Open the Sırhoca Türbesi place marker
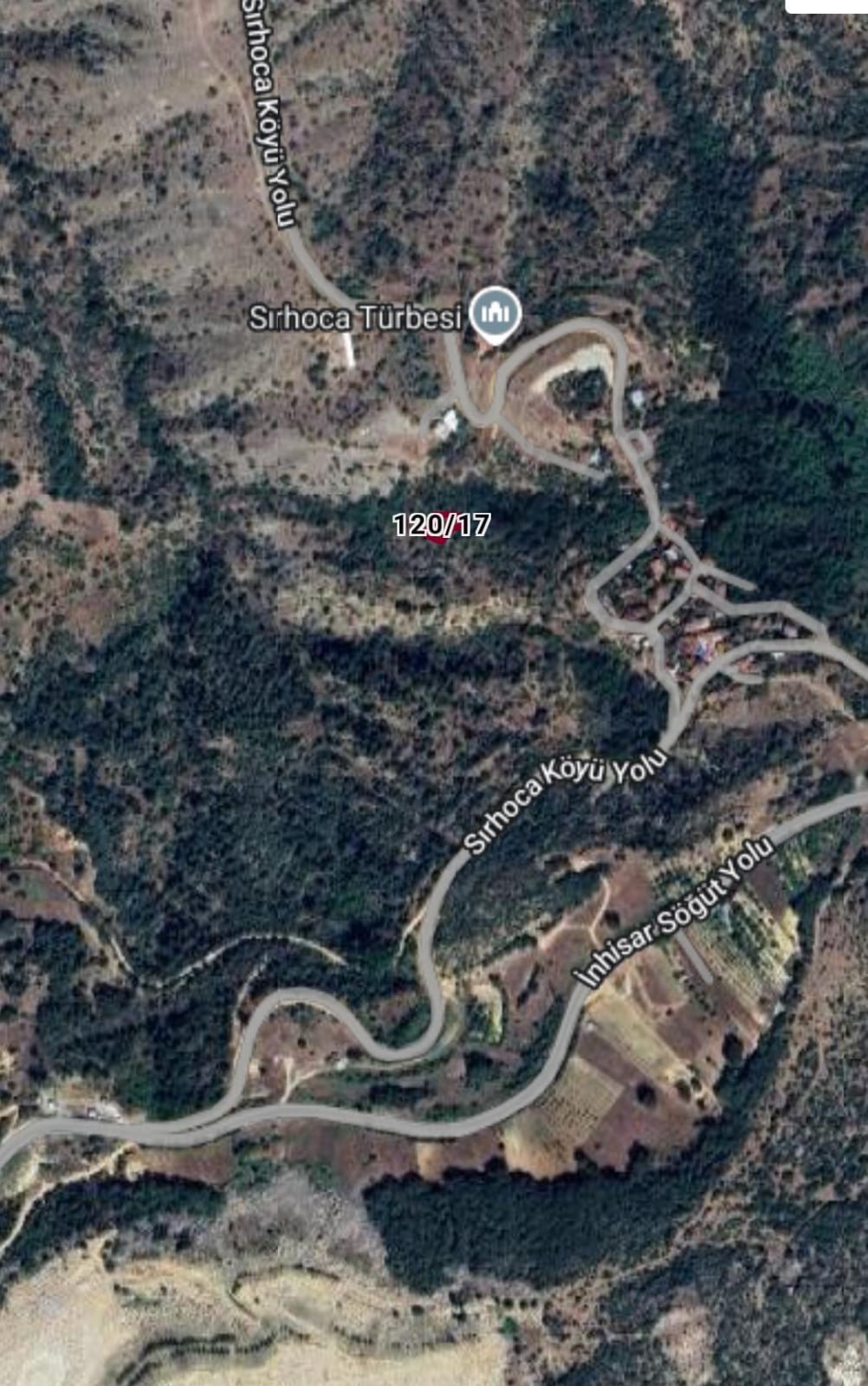 point(495,314)
